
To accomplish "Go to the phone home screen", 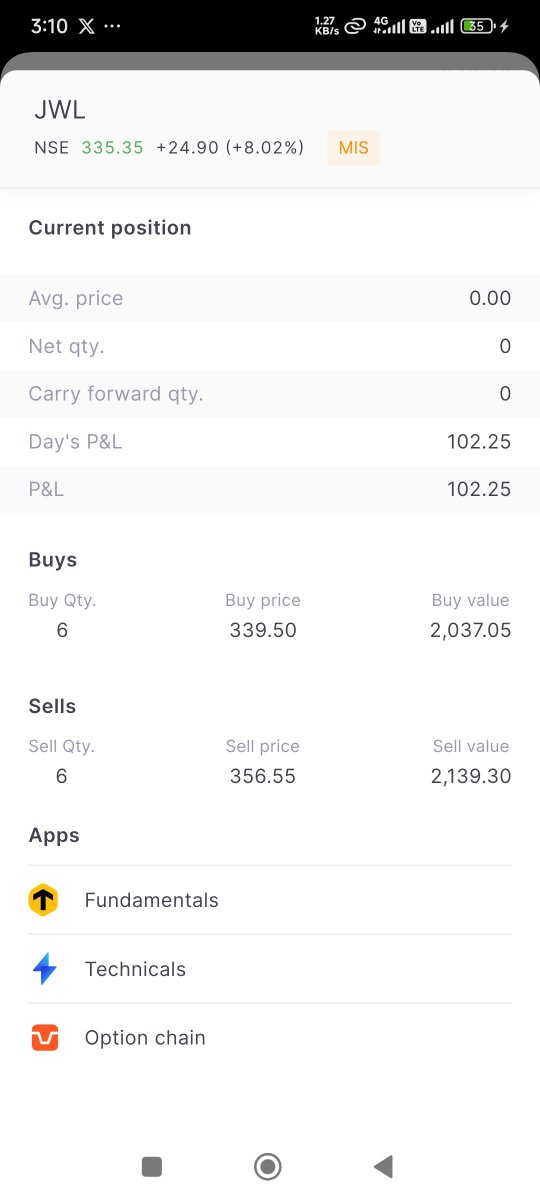I will (x=267, y=1166).
